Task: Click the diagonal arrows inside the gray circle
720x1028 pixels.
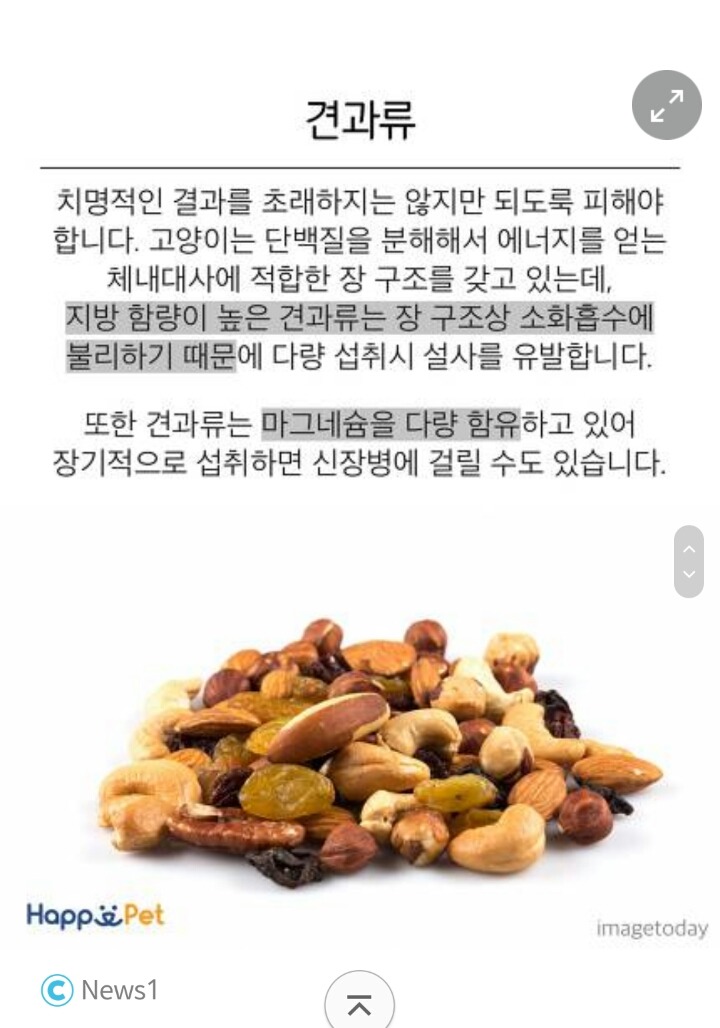Action: coord(666,104)
